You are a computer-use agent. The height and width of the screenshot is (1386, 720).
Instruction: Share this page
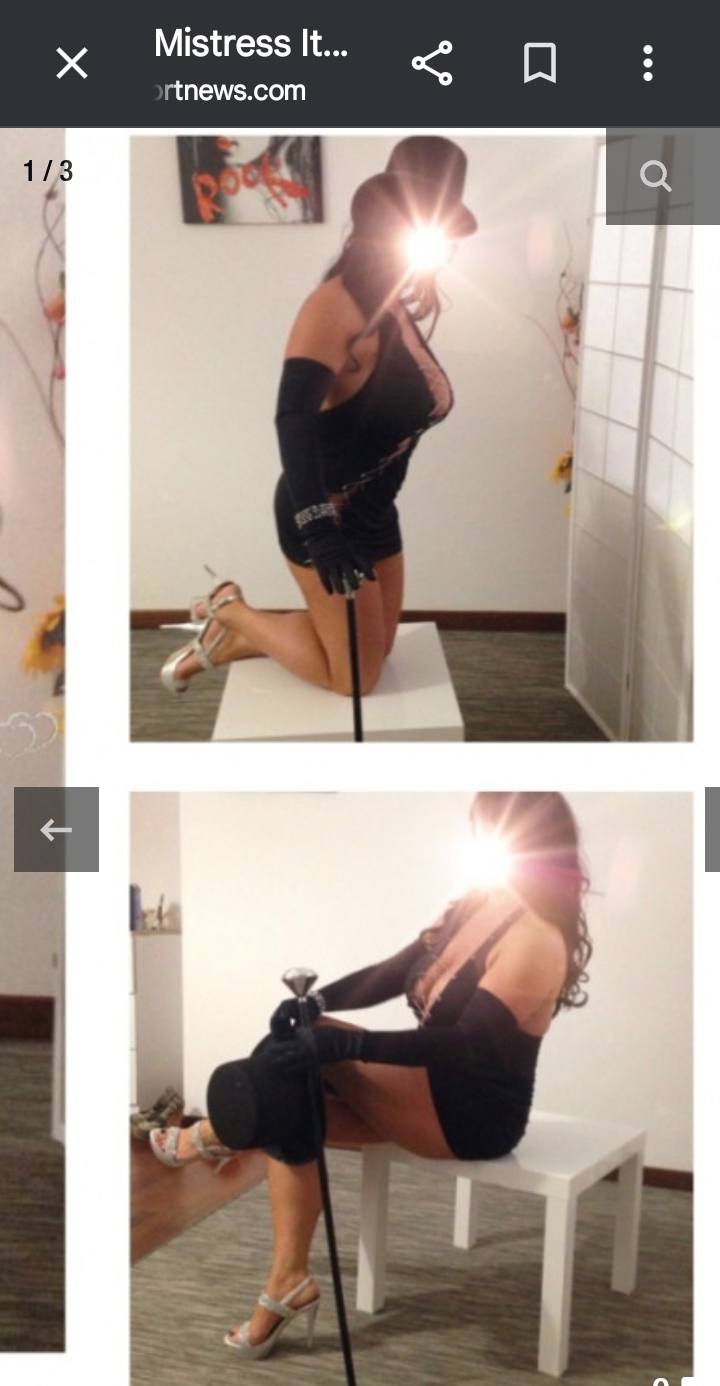432,64
